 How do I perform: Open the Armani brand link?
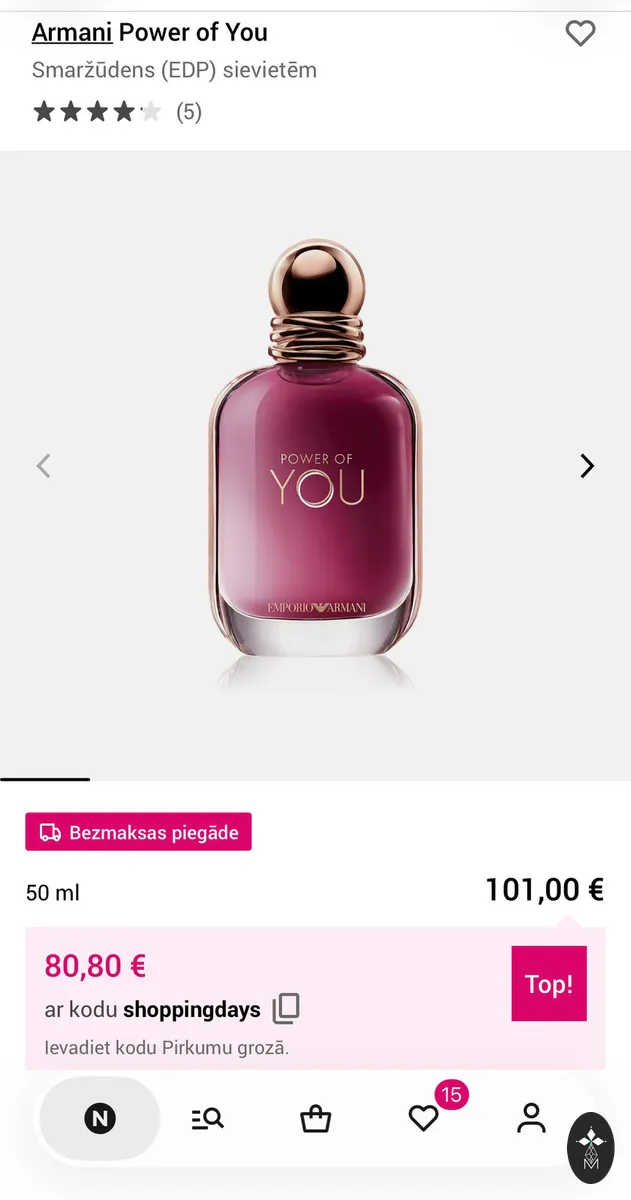click(x=72, y=32)
